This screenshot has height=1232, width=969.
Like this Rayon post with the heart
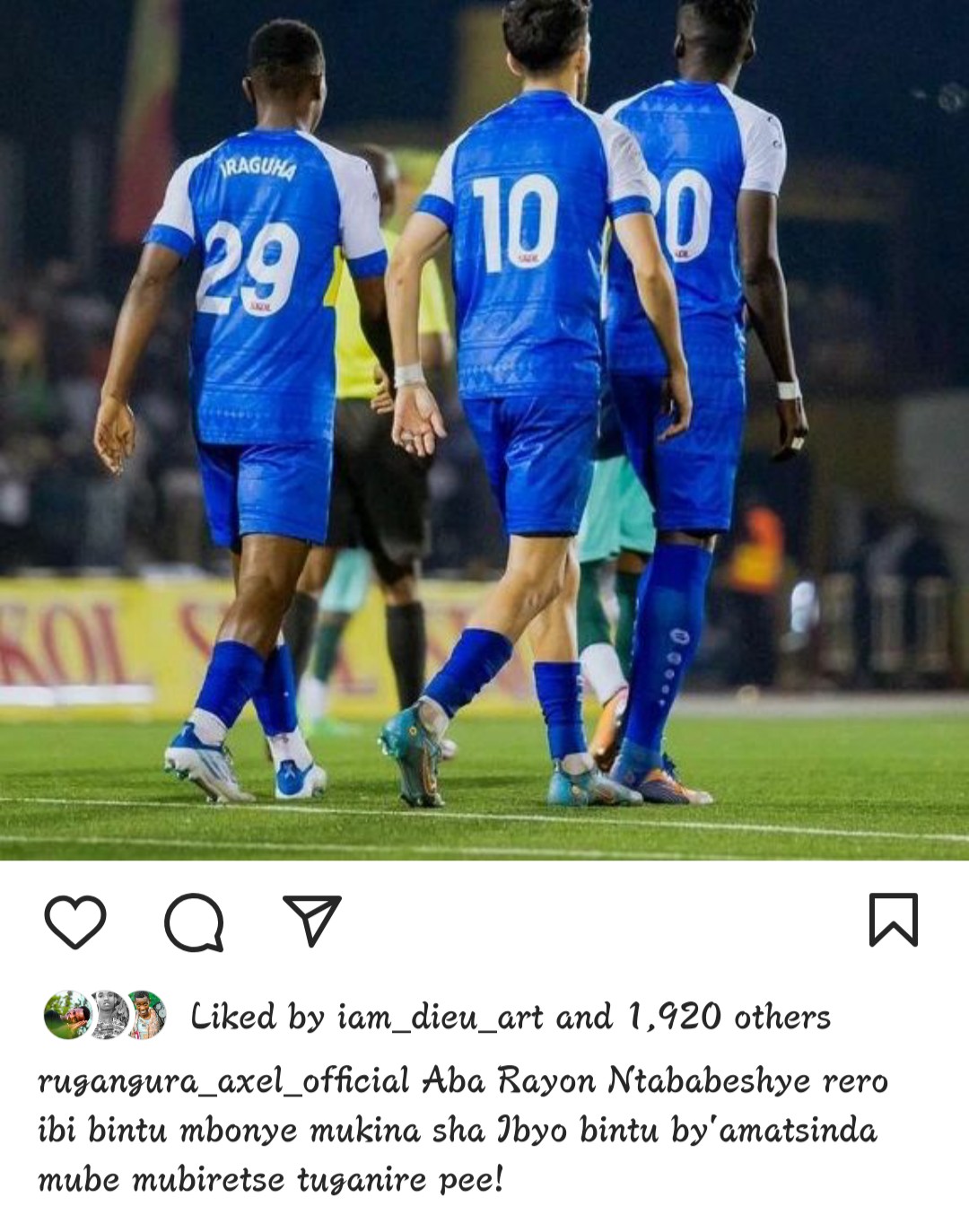[x=75, y=922]
